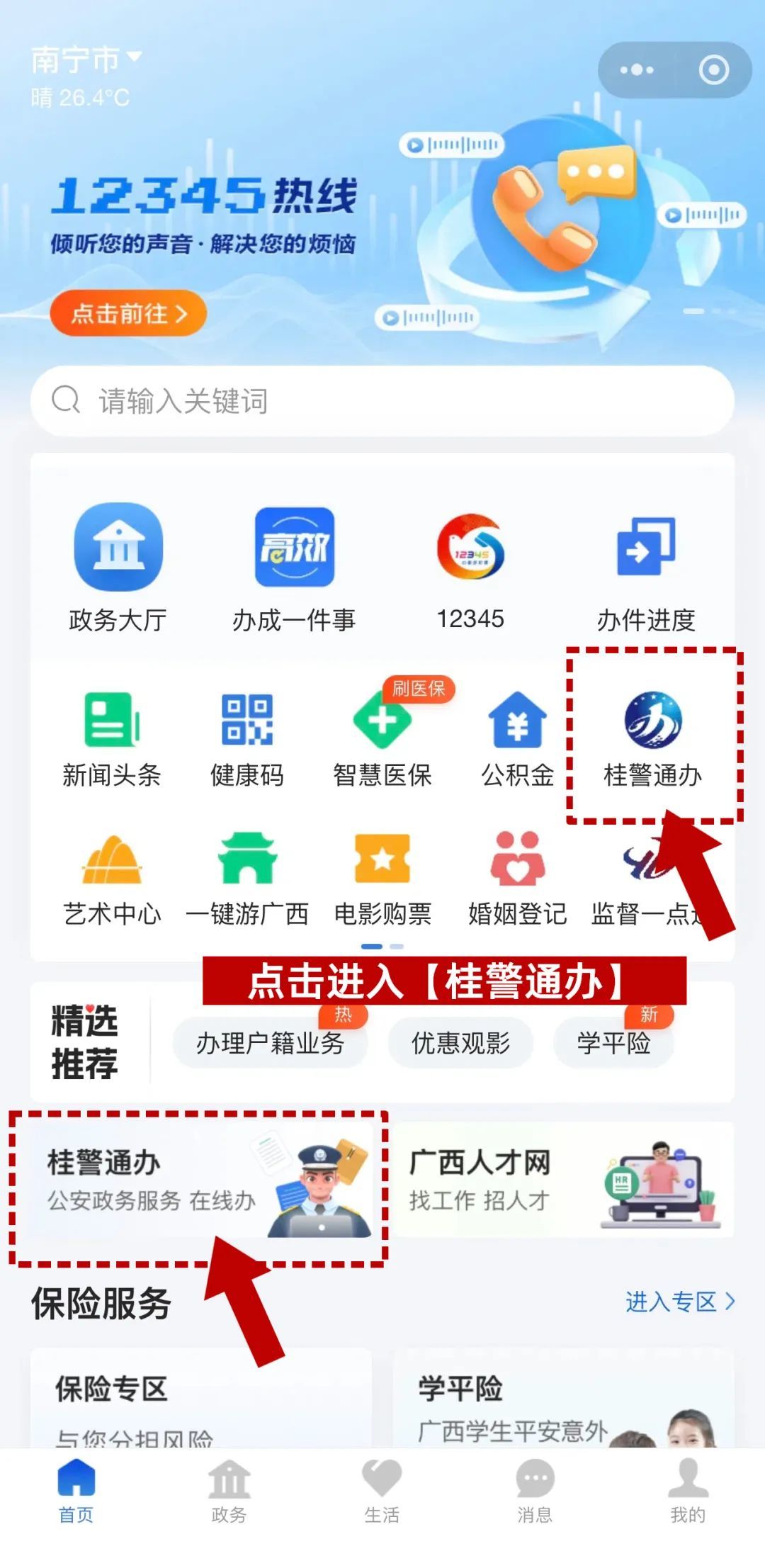765x1568 pixels.
Task: Close the mini program via the circle icon
Action: [713, 70]
